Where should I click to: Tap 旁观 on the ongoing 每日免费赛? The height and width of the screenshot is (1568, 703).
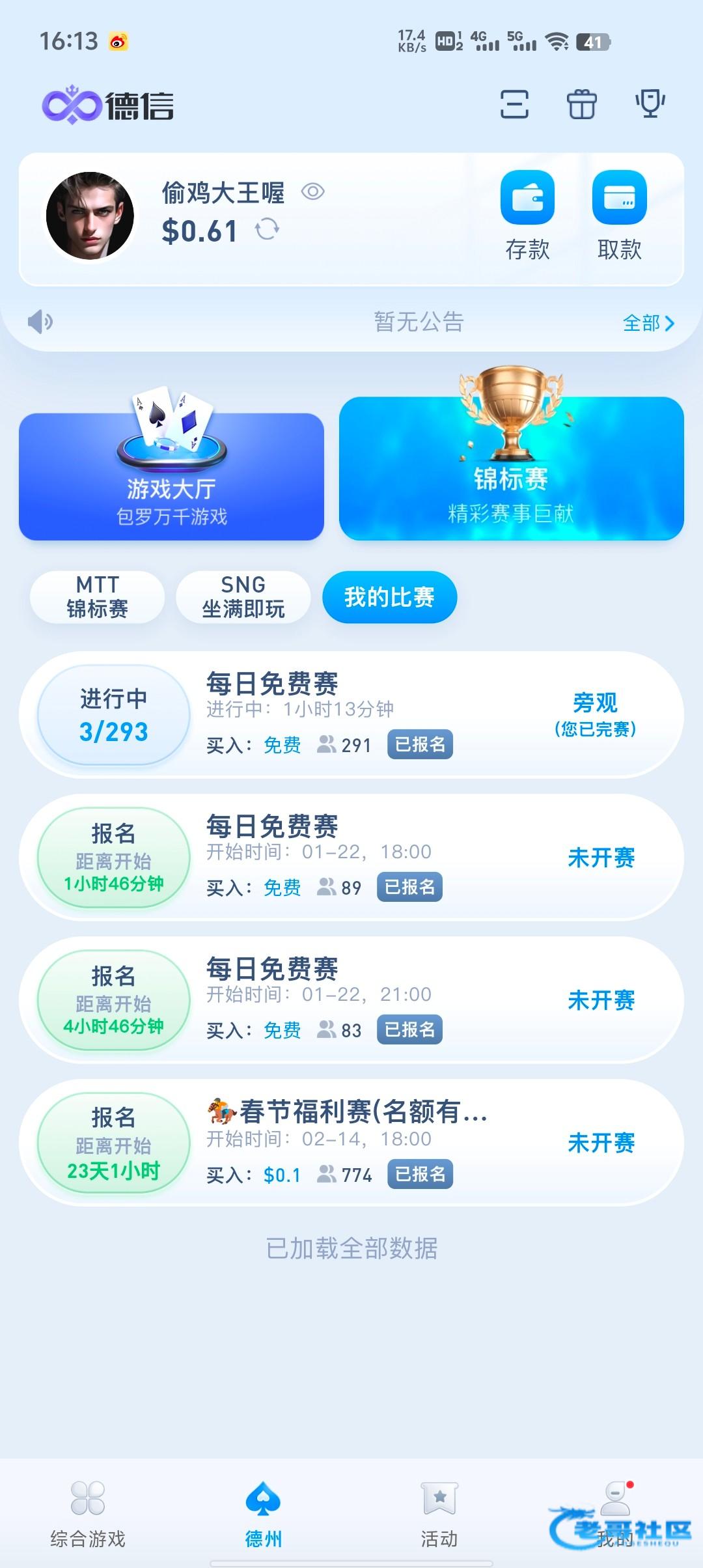click(x=595, y=714)
